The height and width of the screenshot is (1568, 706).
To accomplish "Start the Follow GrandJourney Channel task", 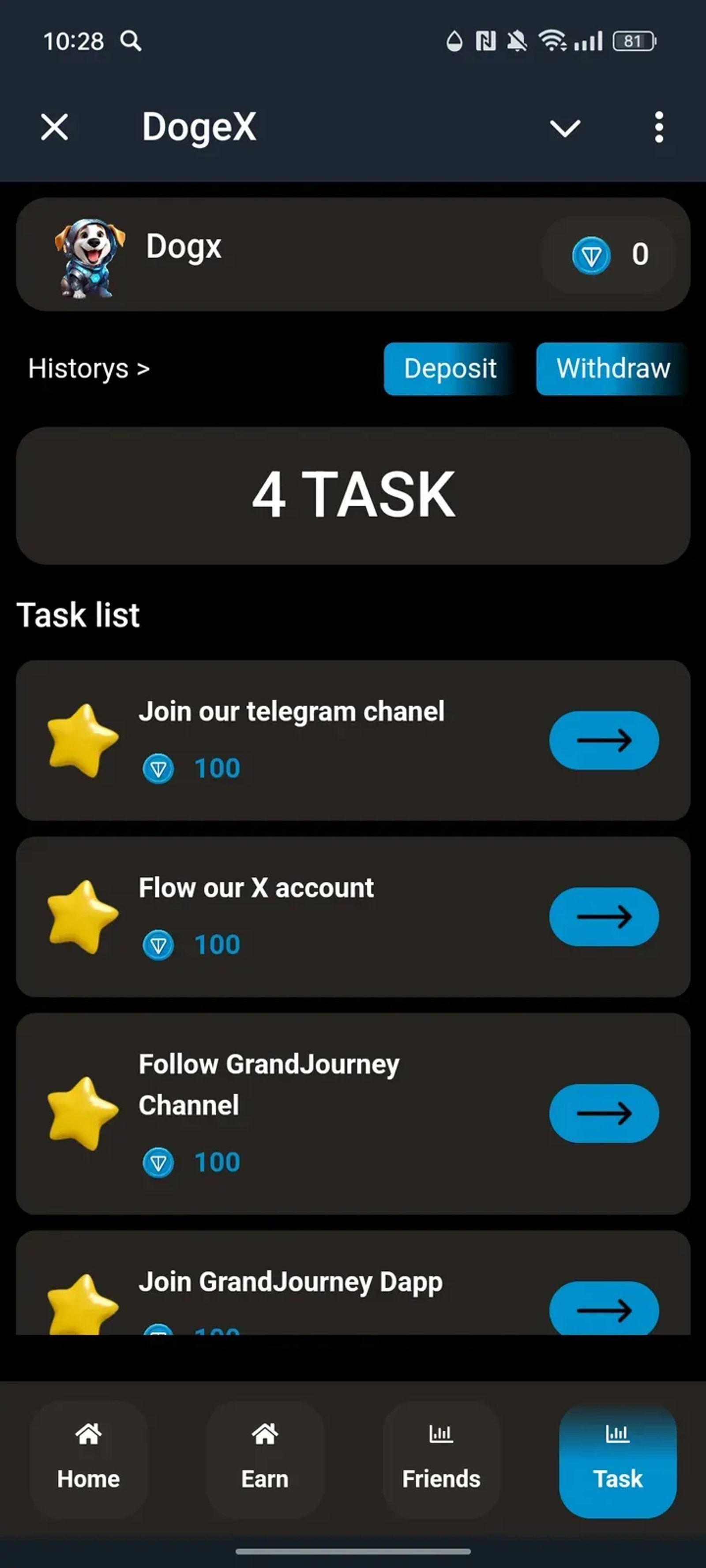I will (x=604, y=1113).
